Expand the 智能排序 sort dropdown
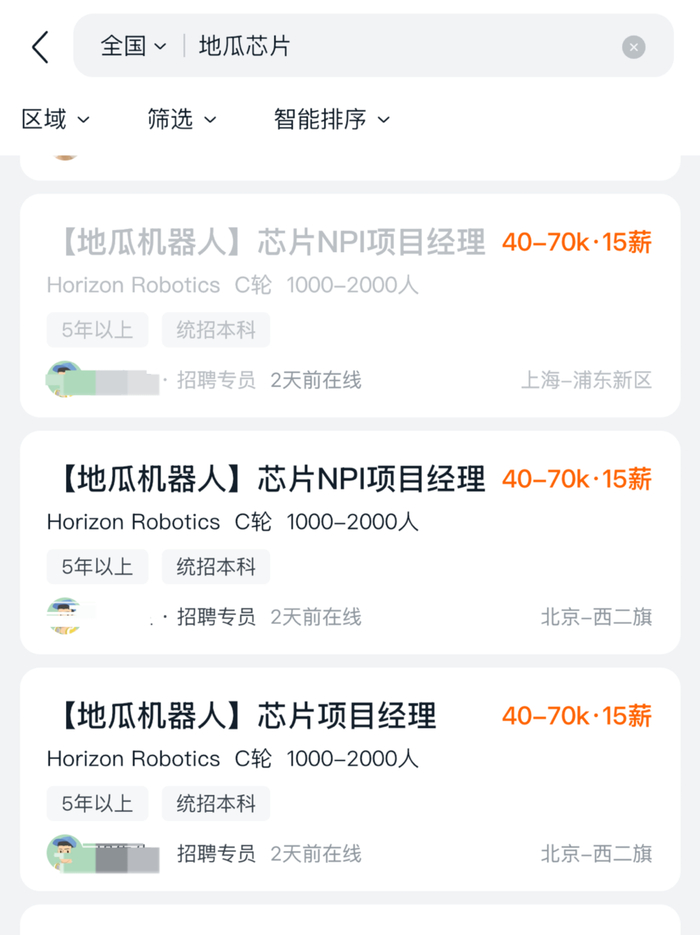The width and height of the screenshot is (700, 935). [x=332, y=119]
